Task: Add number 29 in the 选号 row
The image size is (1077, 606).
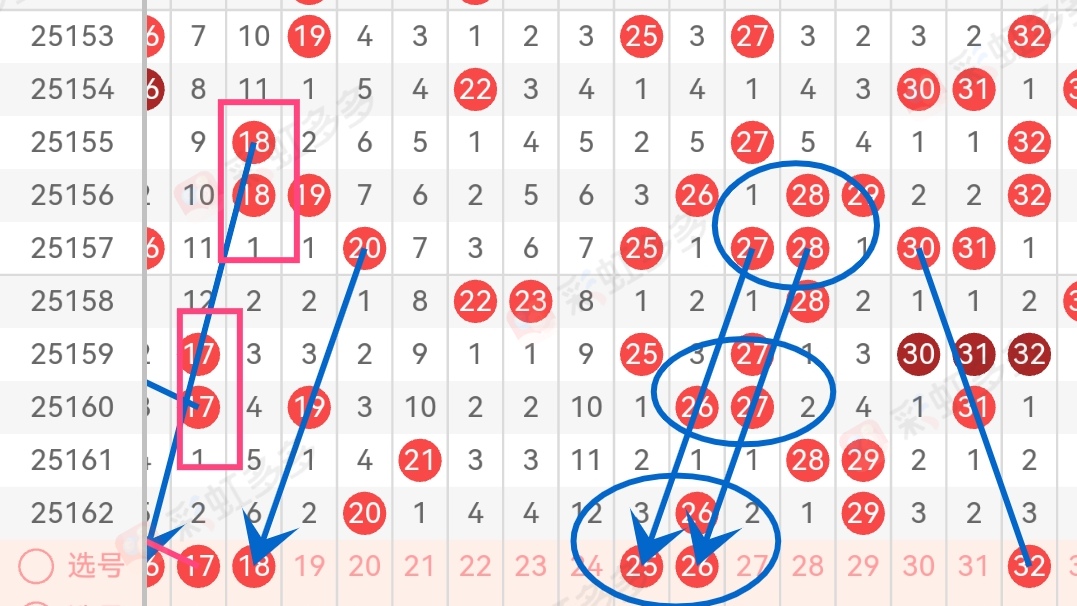Action: (x=862, y=567)
